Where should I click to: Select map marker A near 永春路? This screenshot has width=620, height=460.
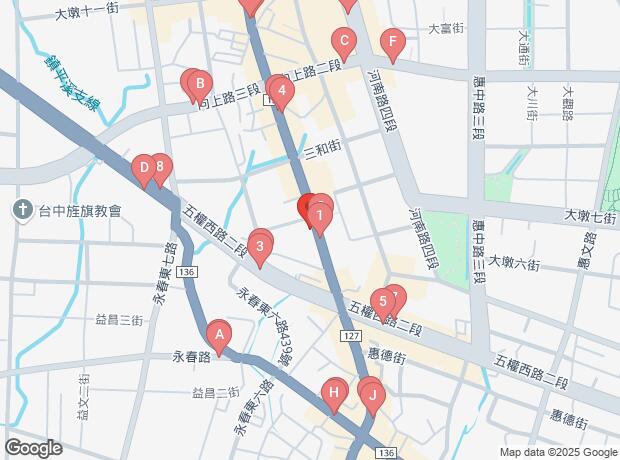pos(218,334)
